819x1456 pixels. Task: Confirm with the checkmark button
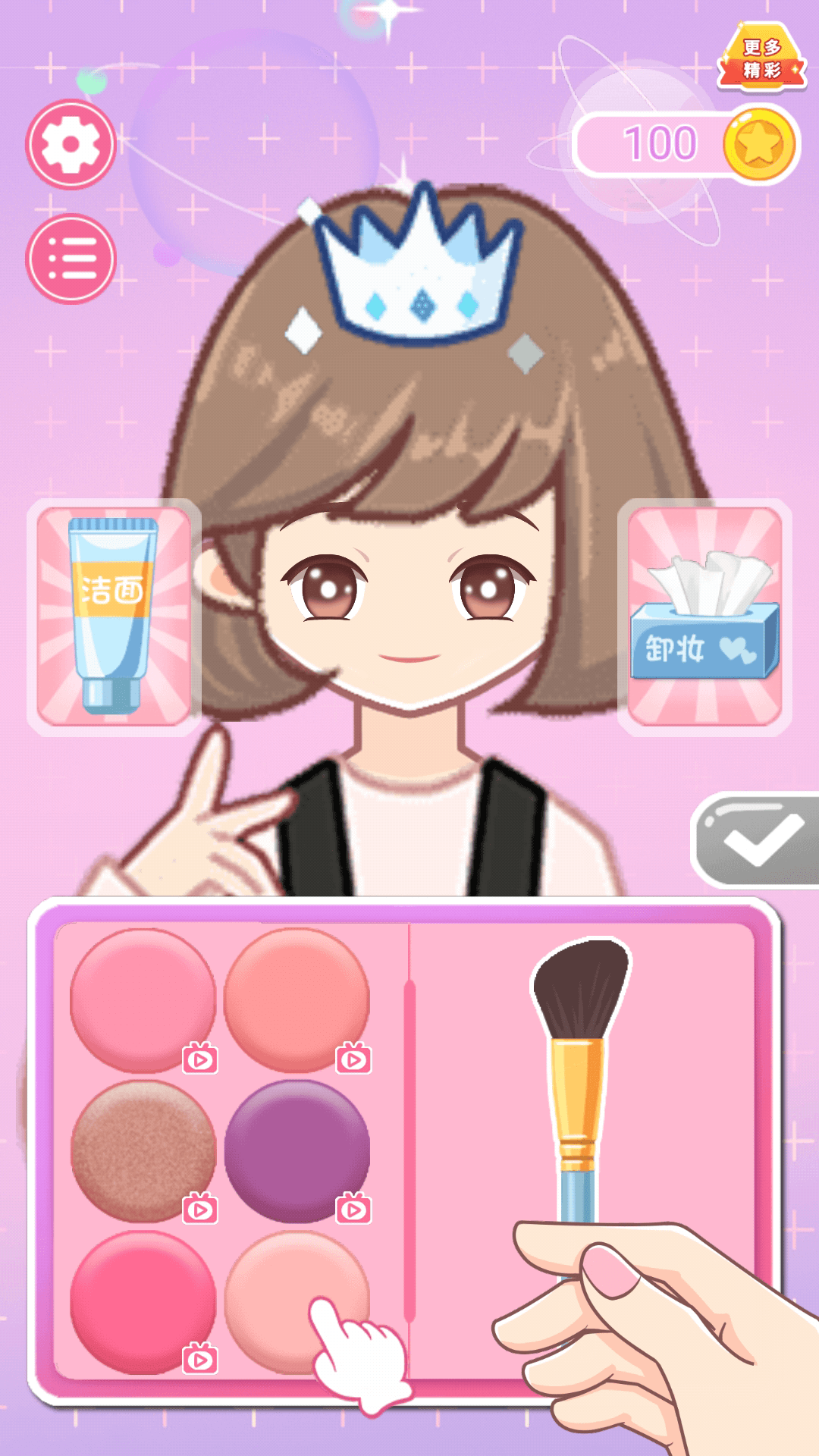(x=758, y=840)
